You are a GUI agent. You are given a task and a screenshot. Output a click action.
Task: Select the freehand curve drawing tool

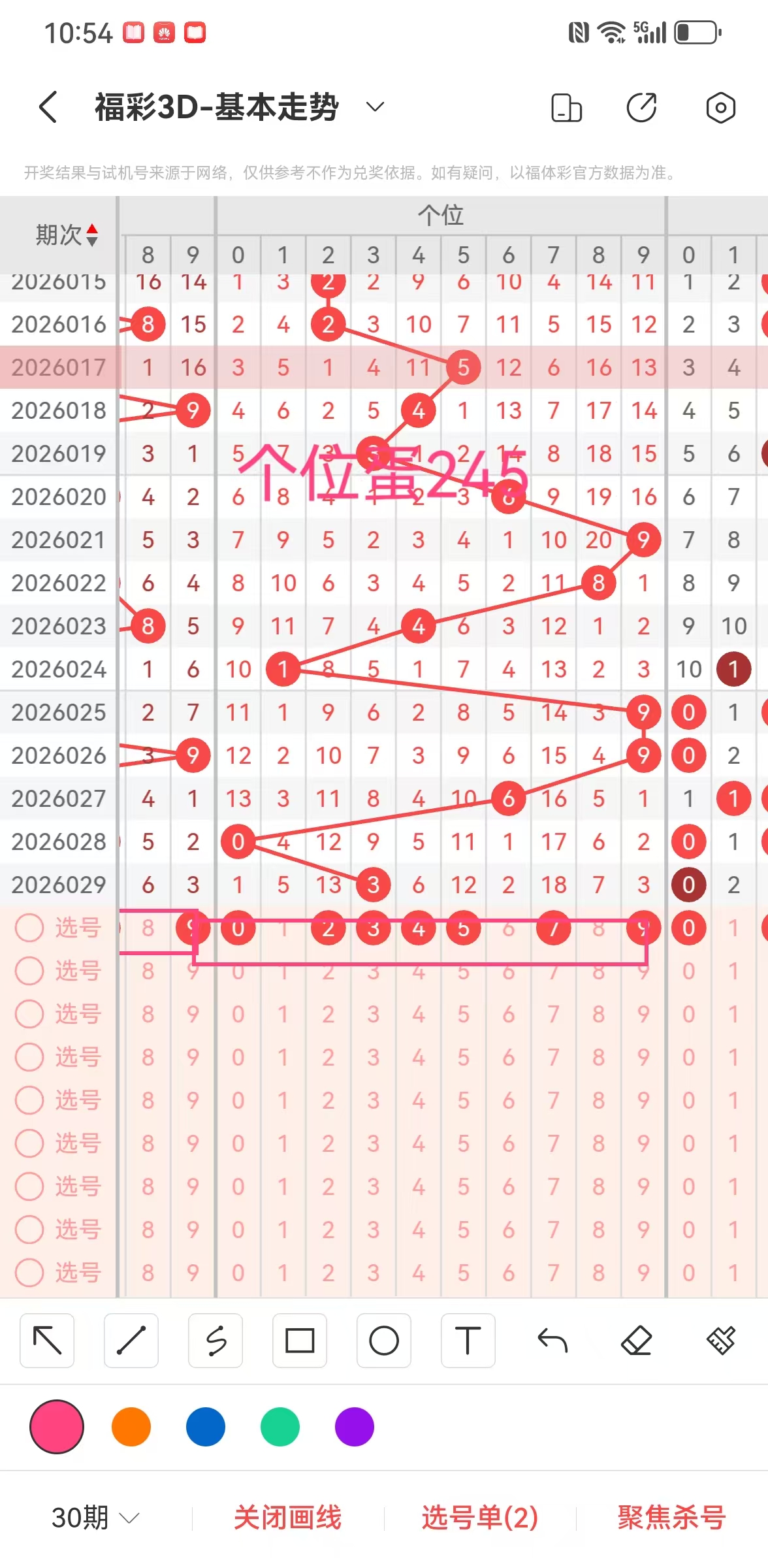[x=216, y=1341]
